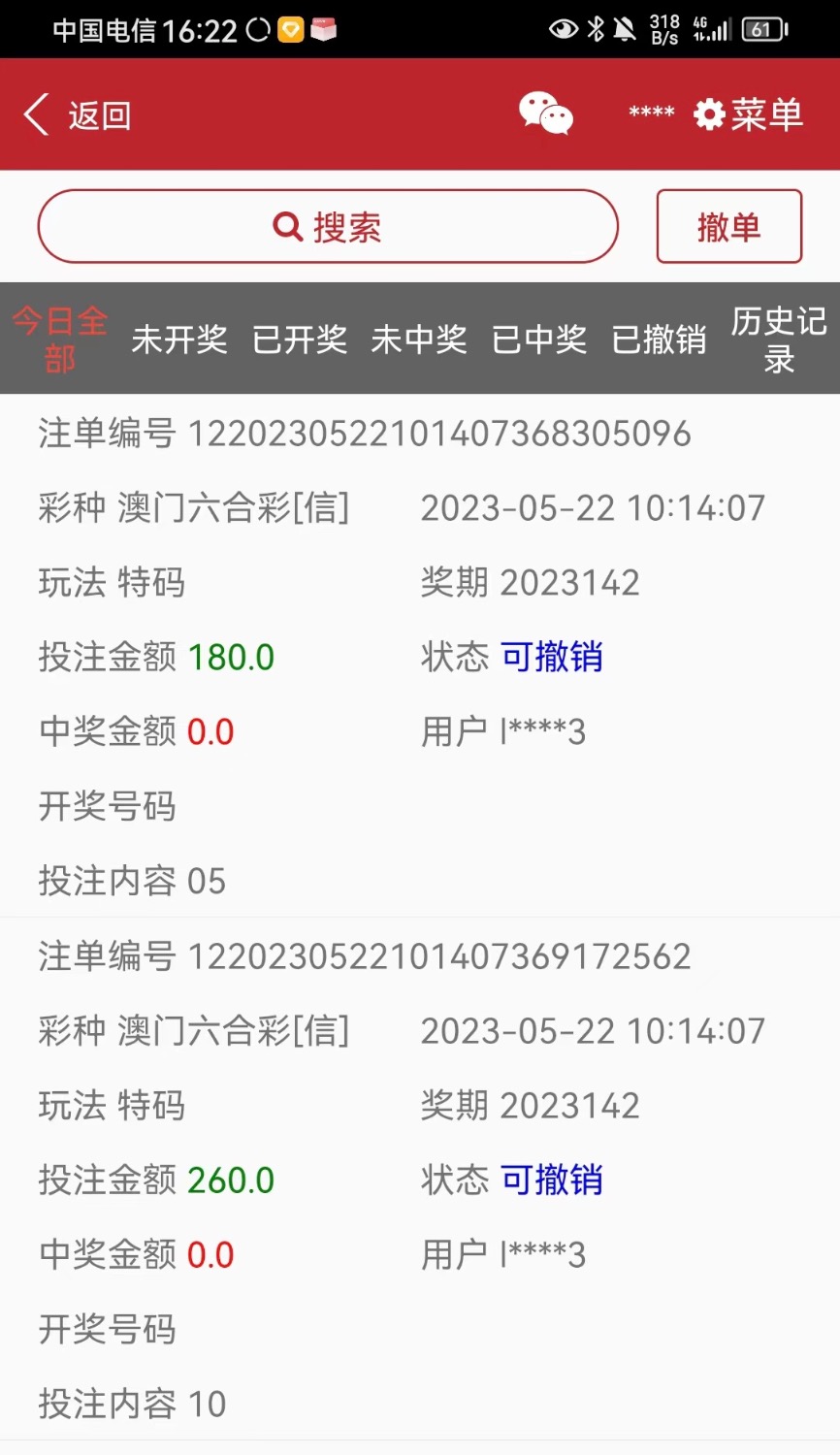Go back using the 返回 button

coord(78,115)
